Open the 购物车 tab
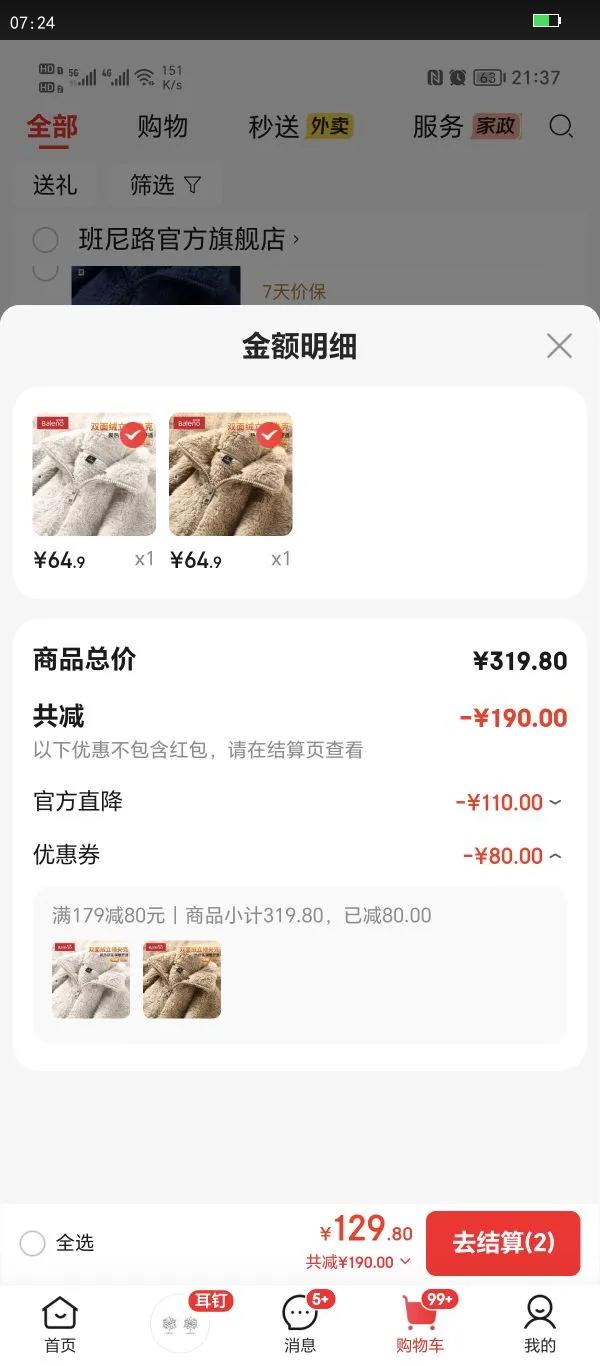Screen dimensions: 600x1366 click(x=420, y=1323)
